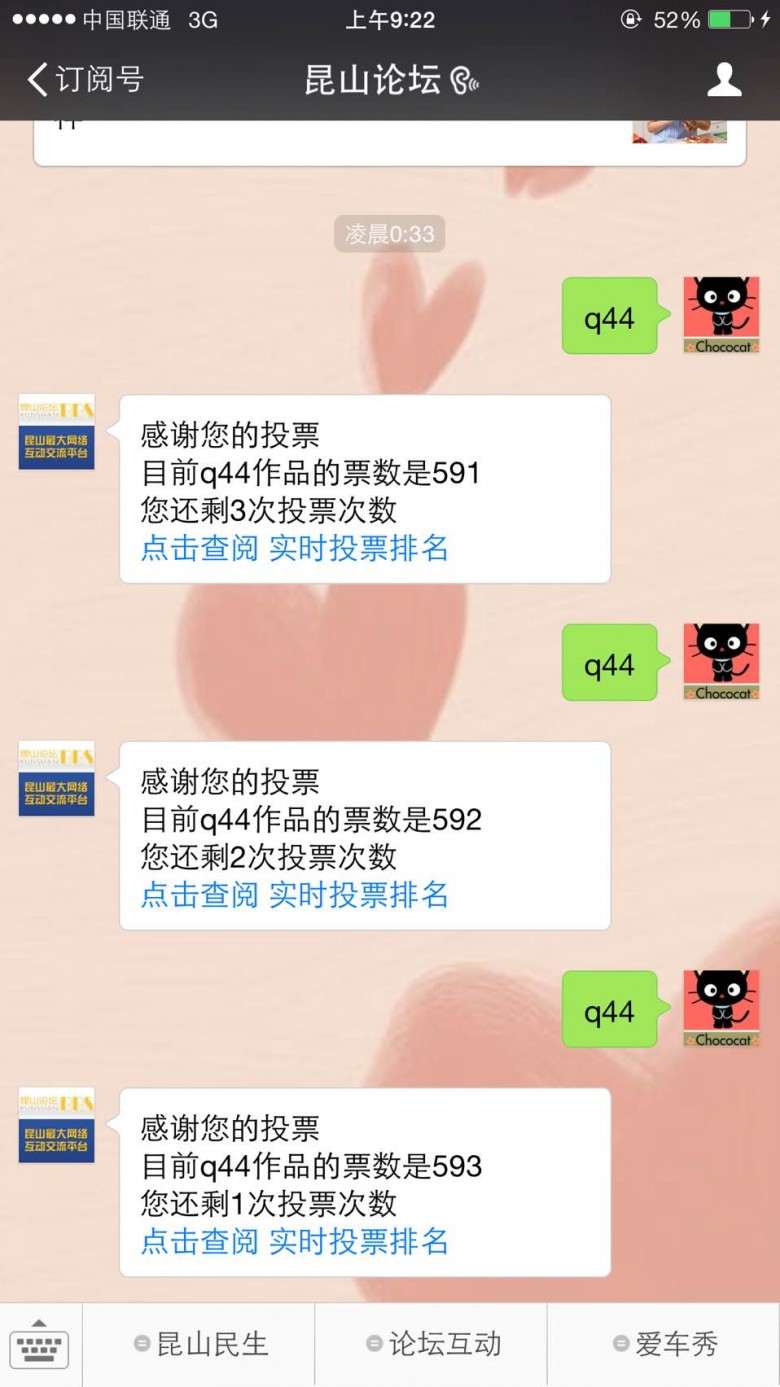
Task: Open the 论坛互动 menu
Action: coord(431,1345)
